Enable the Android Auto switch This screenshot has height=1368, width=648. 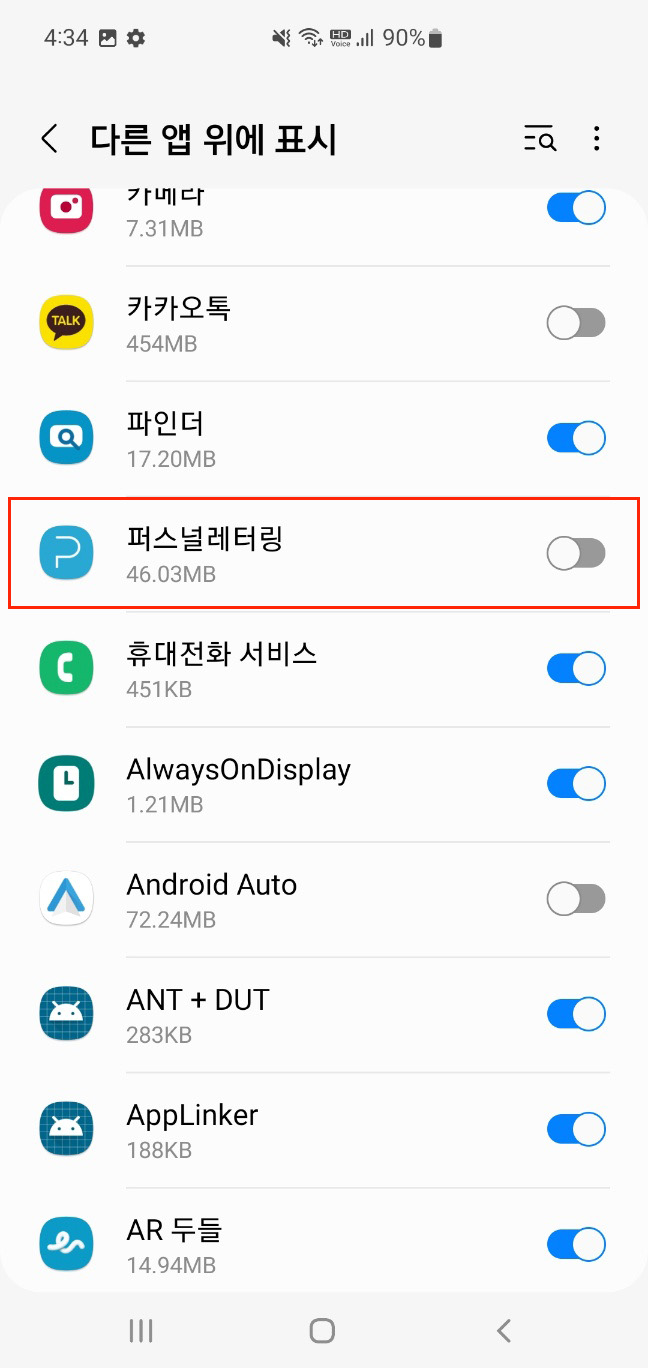576,899
